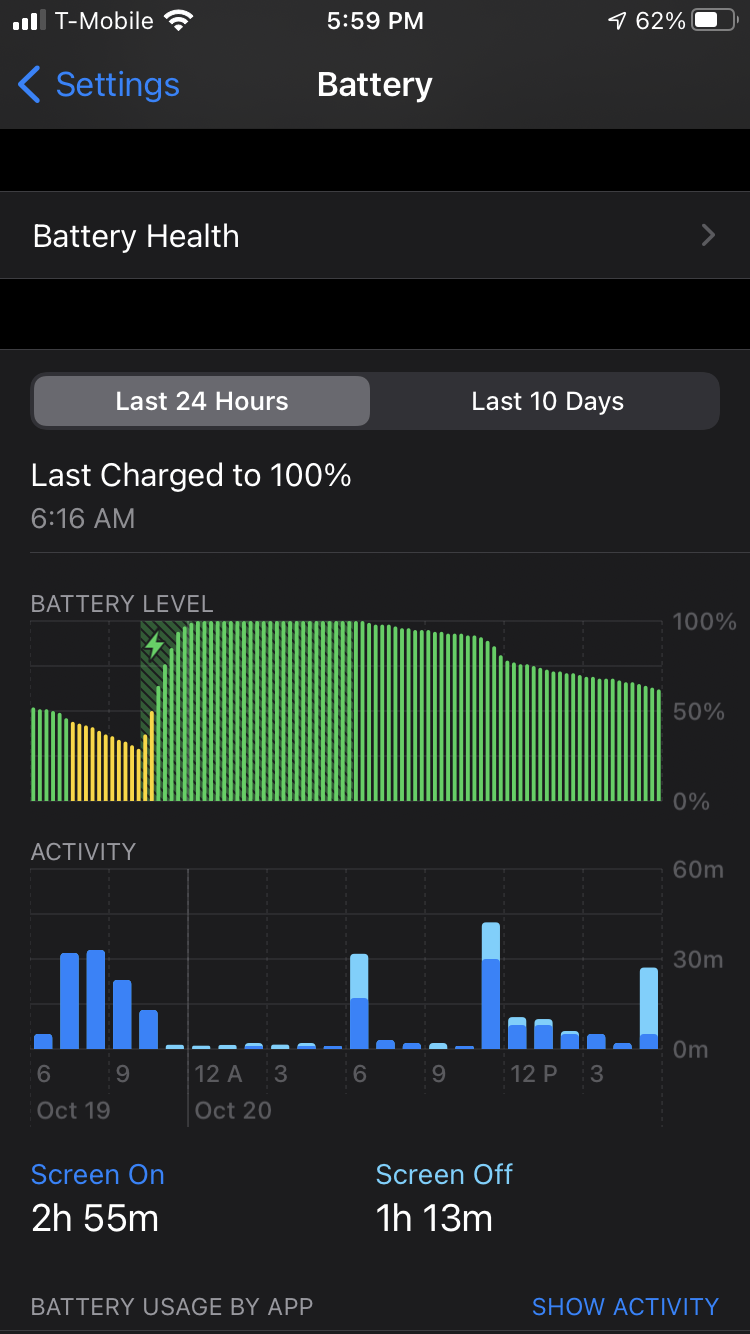Select the Last 24 Hours segment
Image resolution: width=750 pixels, height=1334 pixels.
pyautogui.click(x=202, y=401)
